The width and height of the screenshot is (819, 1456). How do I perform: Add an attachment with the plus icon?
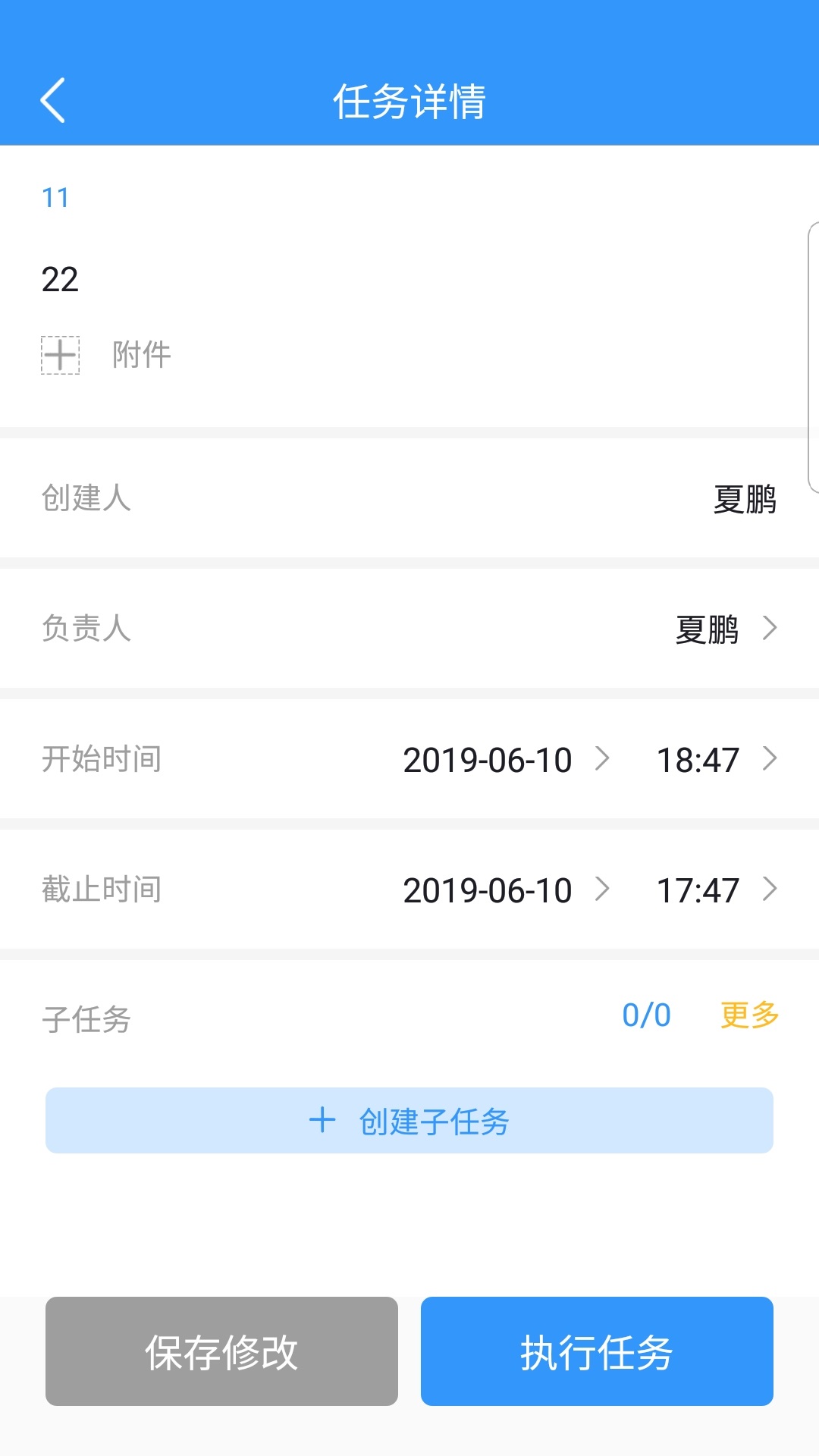tap(60, 355)
